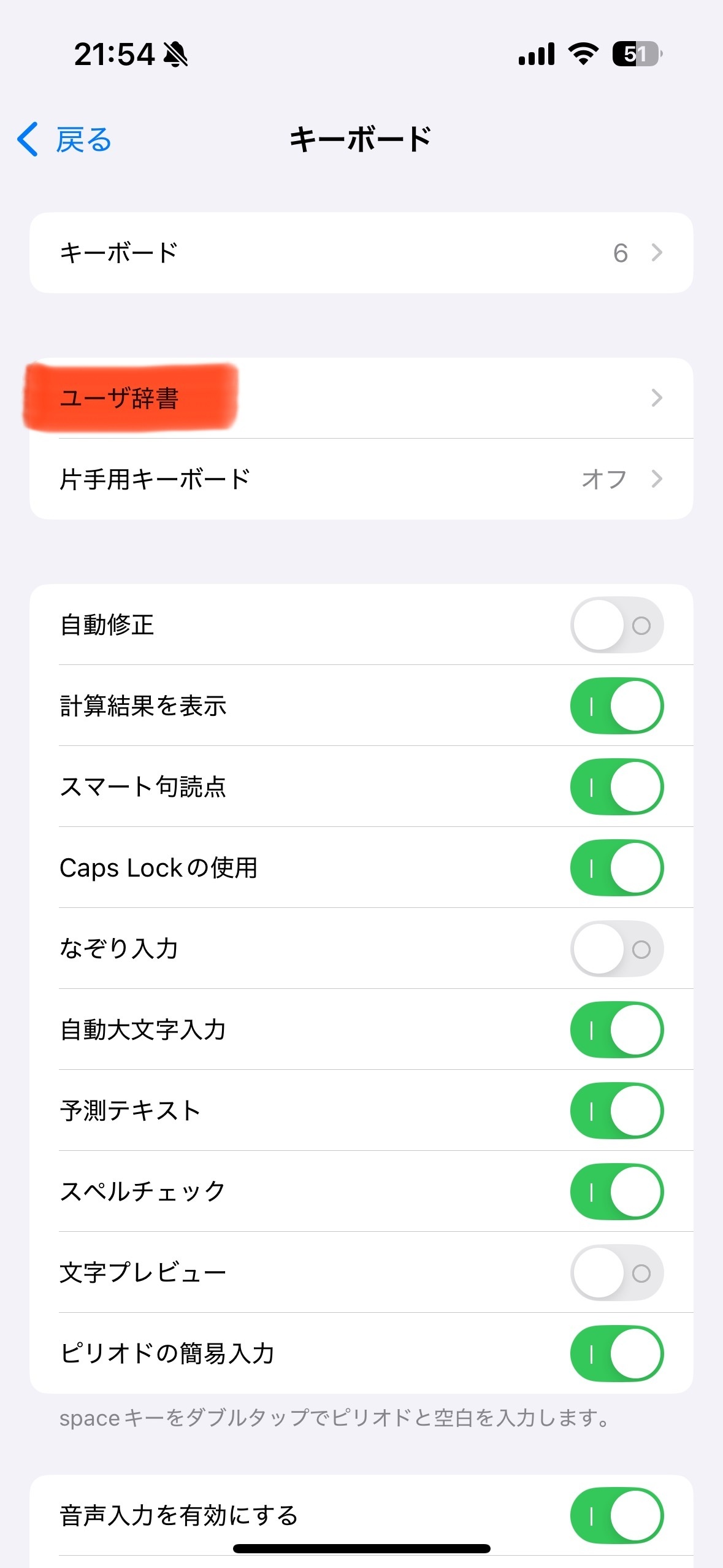Go back with the 戻る button
Viewport: 723px width, 1568px height.
(x=64, y=140)
